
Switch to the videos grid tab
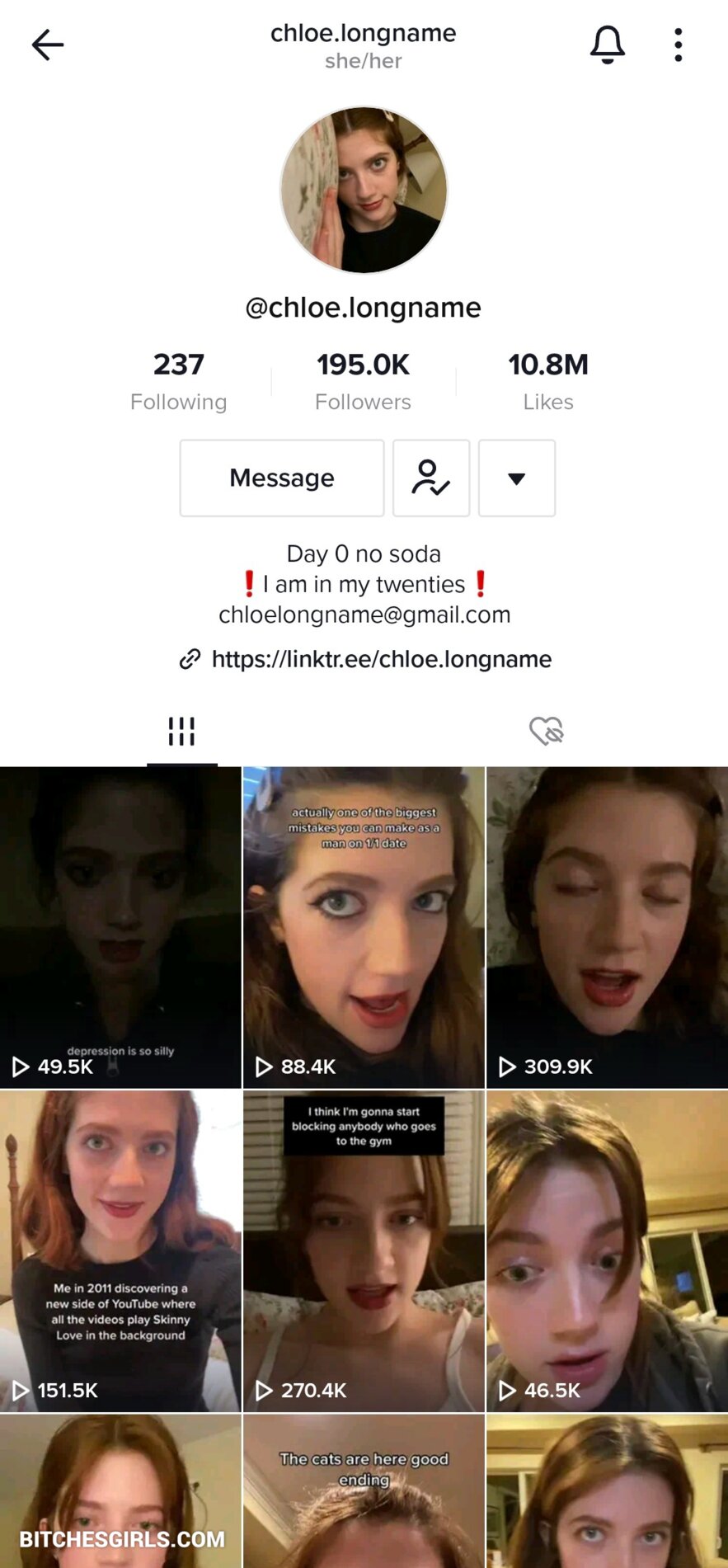pyautogui.click(x=181, y=731)
